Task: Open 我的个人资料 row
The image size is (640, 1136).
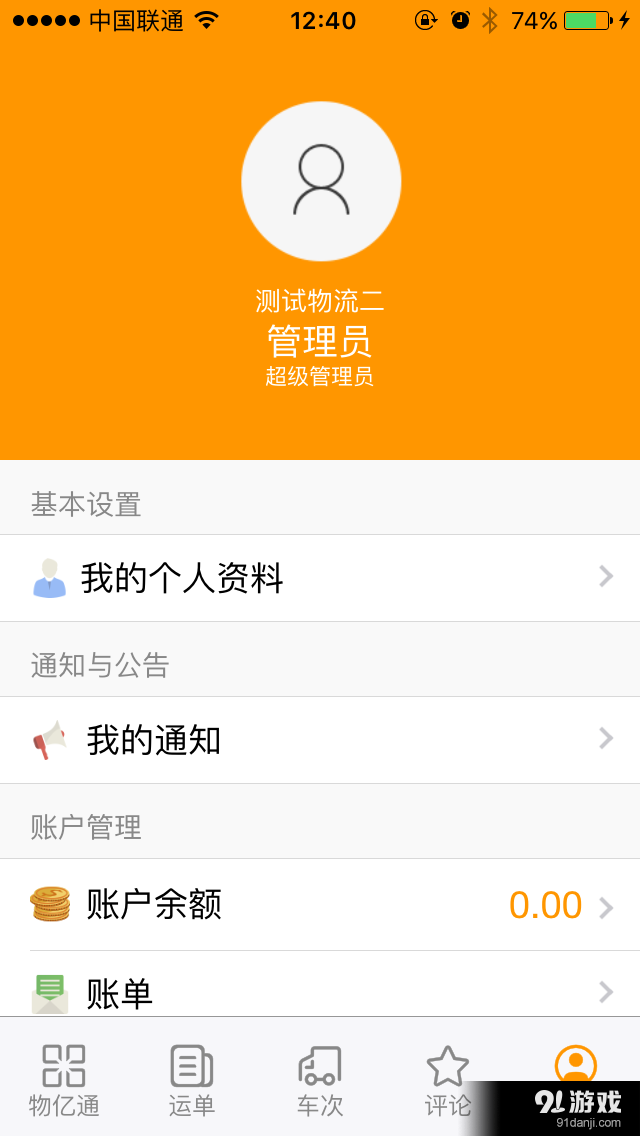Action: point(320,578)
